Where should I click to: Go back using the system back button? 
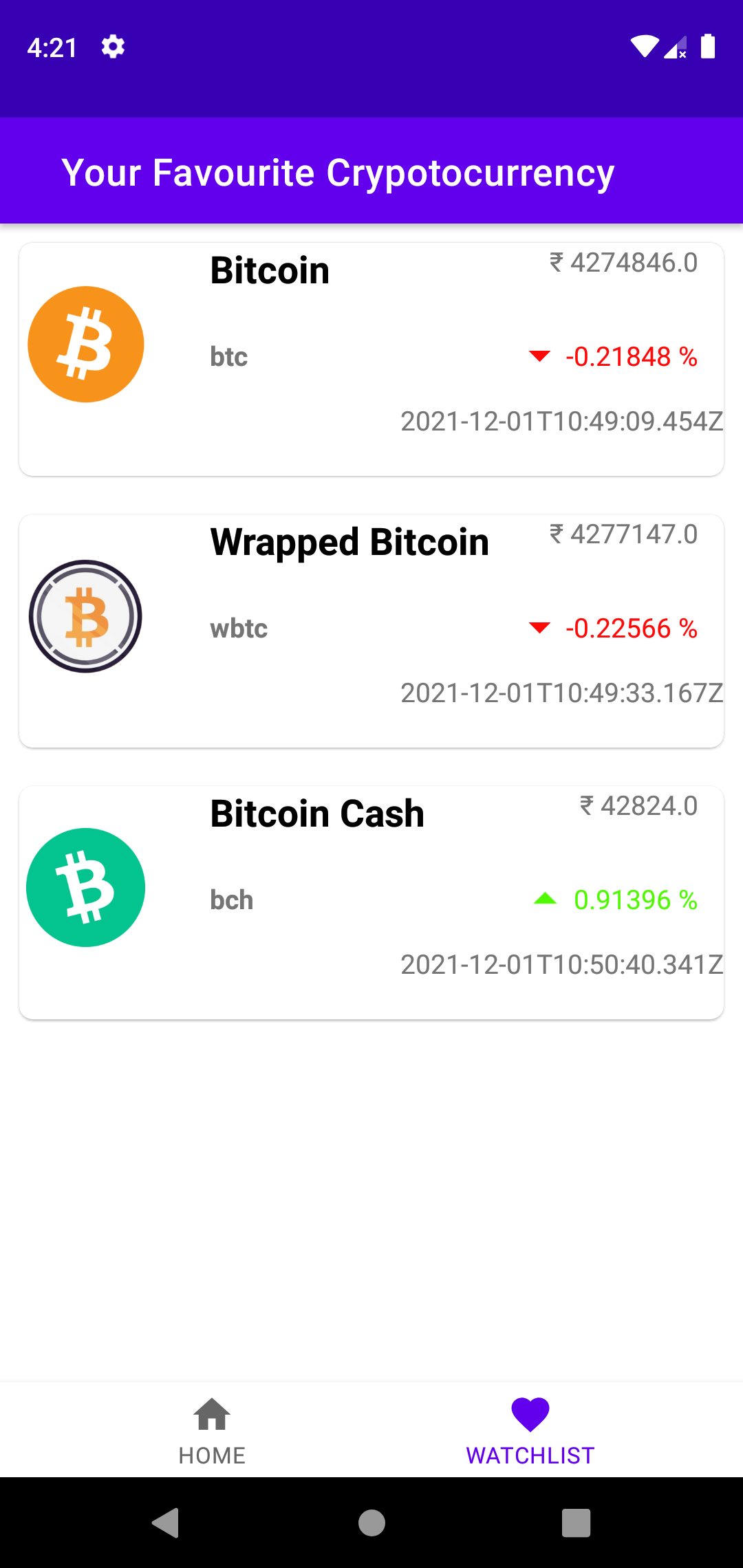(x=166, y=1523)
